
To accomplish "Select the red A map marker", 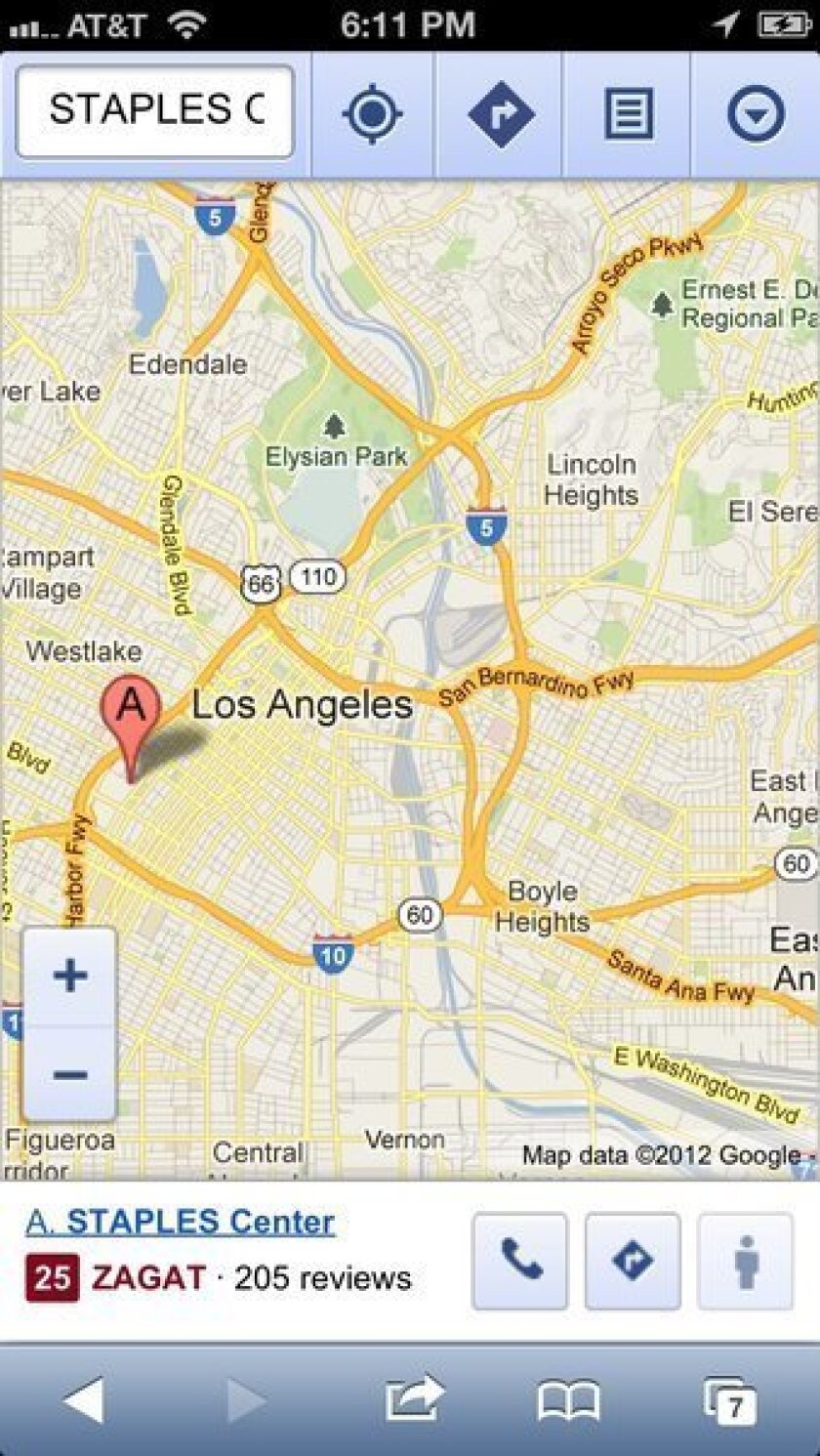I will (132, 729).
